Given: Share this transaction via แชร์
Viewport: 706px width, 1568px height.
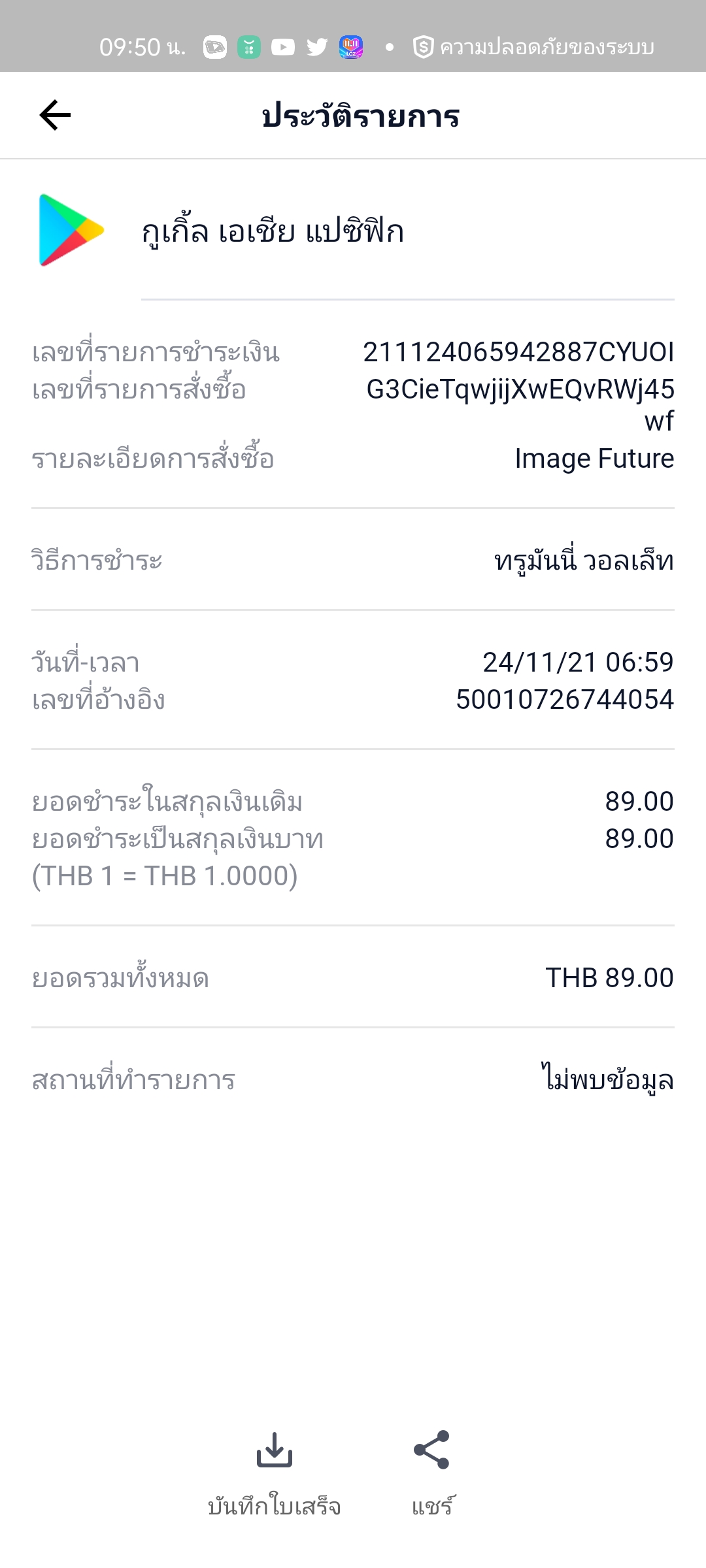Looking at the screenshot, I should (x=432, y=1474).
